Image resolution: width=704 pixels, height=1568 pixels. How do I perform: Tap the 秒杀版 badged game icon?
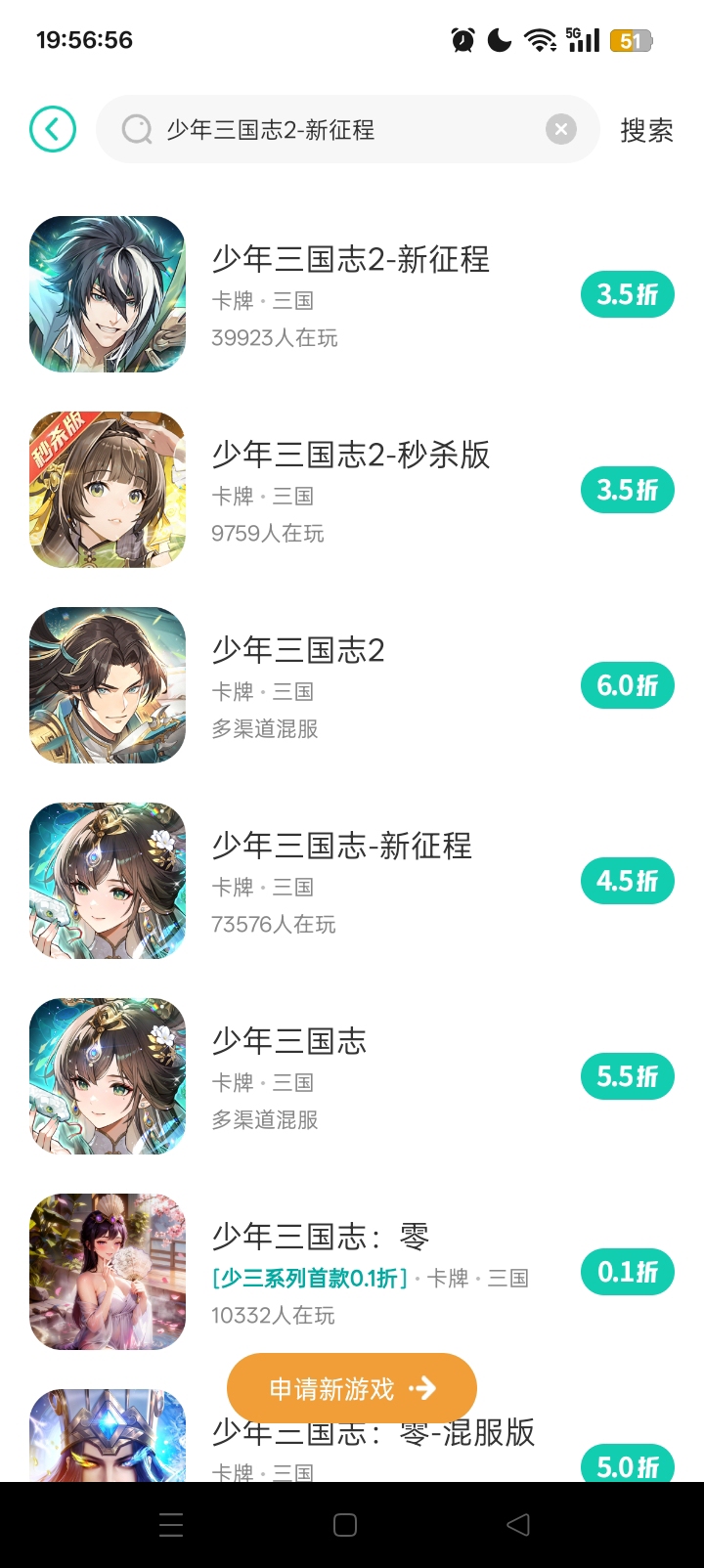(108, 489)
